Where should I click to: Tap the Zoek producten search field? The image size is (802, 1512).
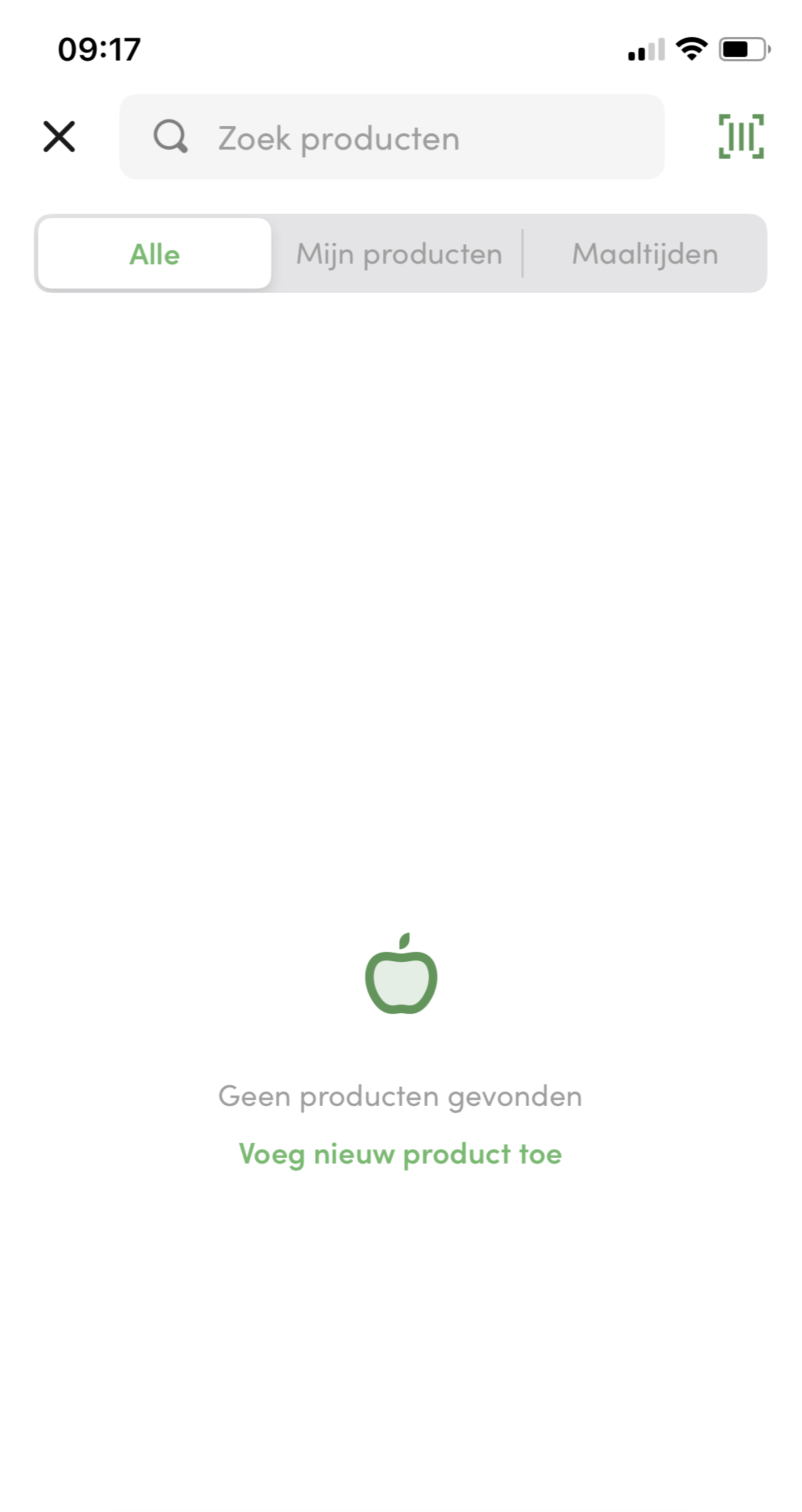[x=391, y=137]
